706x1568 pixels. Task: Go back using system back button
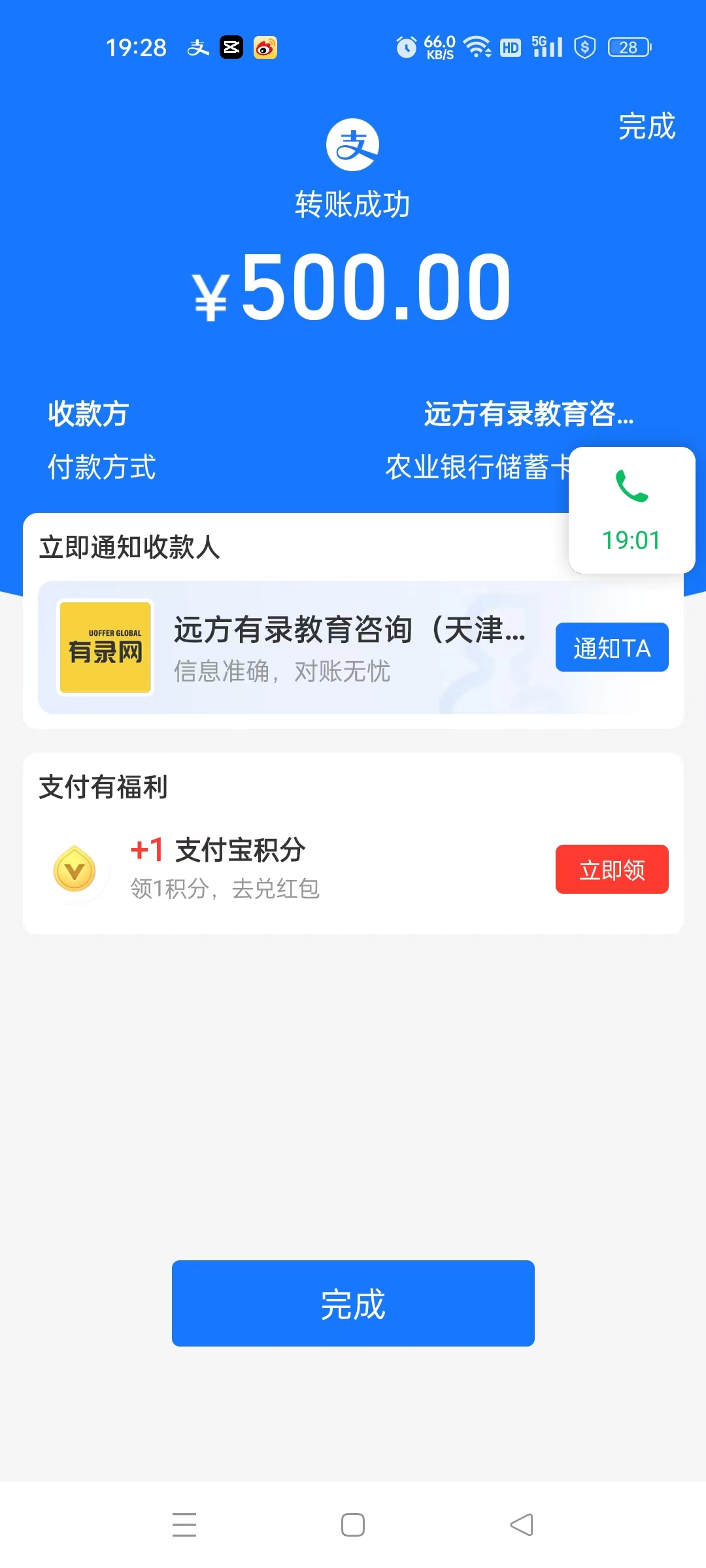point(522,1525)
